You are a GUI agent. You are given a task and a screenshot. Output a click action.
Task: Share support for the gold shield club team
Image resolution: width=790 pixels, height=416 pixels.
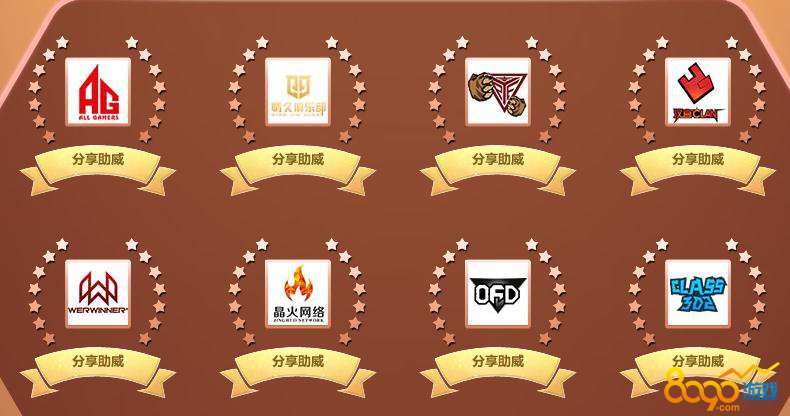tap(298, 159)
